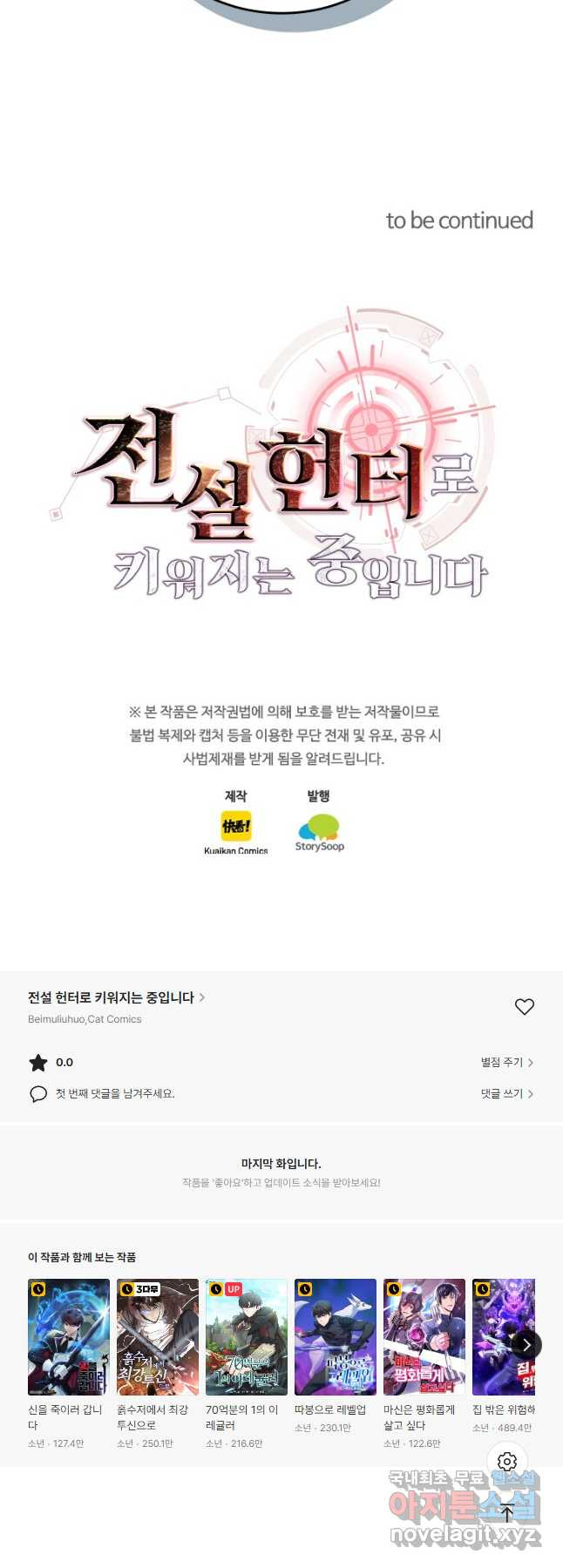The height and width of the screenshot is (1568, 563).
Task: Open the 마신은 평화롭게 살고 싶다 recommendation
Action: coord(424,1337)
